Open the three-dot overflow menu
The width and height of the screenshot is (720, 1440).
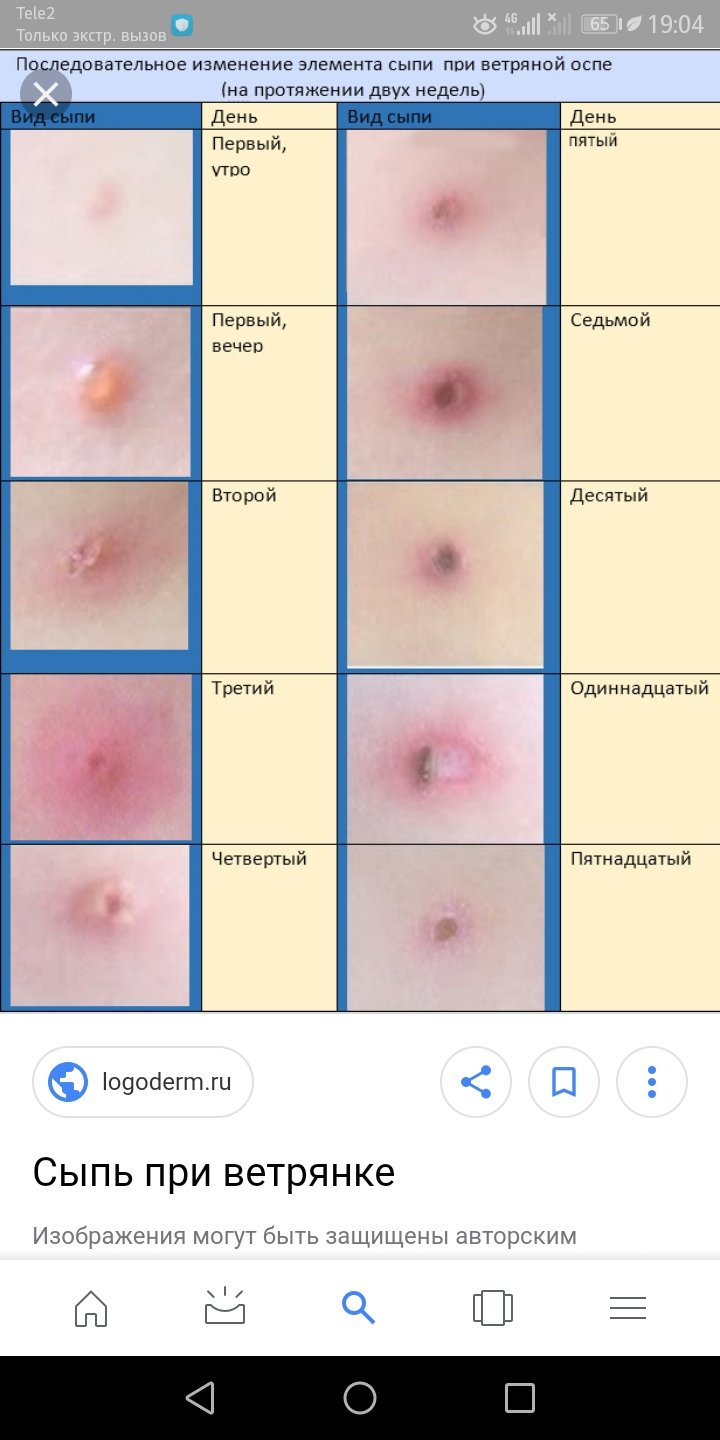tap(652, 1081)
